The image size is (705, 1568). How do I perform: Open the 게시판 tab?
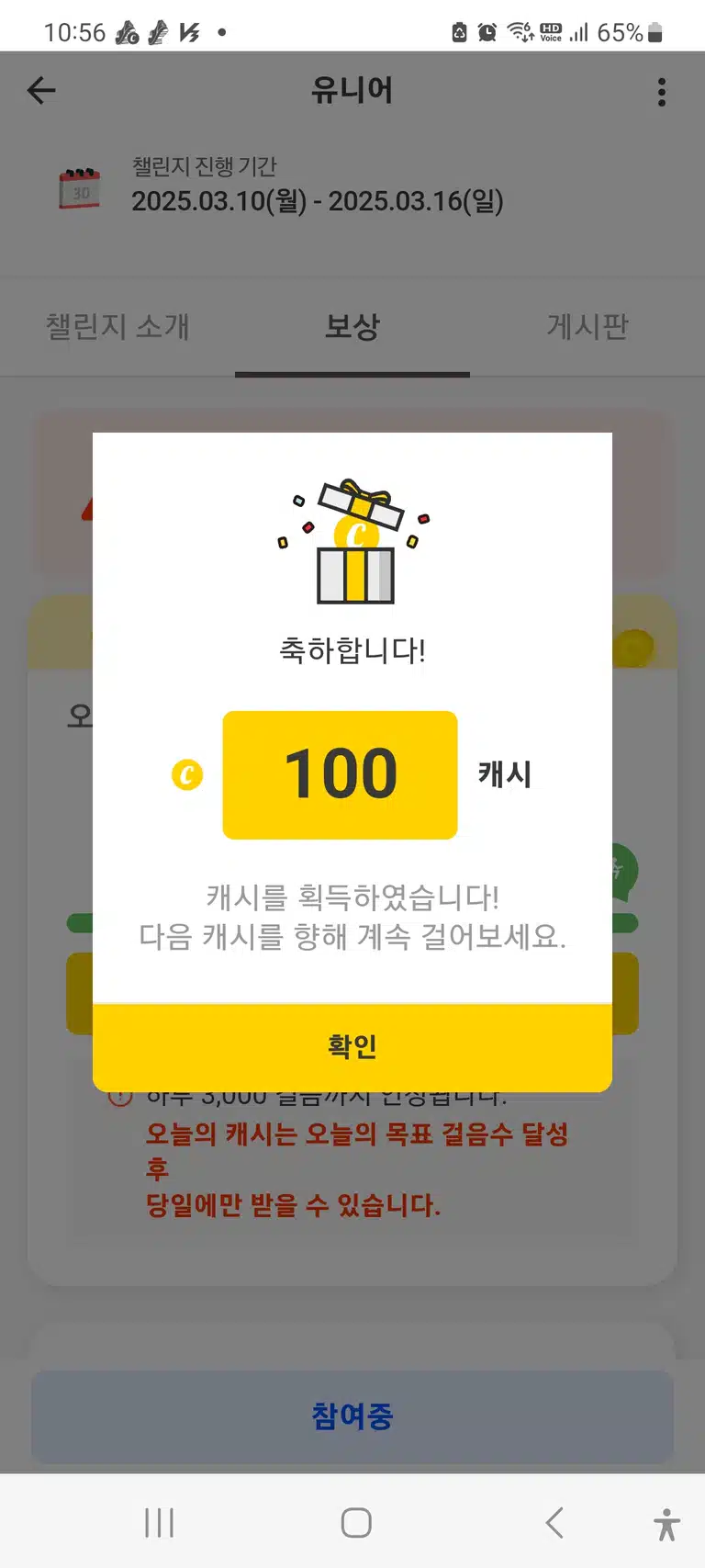[x=587, y=326]
